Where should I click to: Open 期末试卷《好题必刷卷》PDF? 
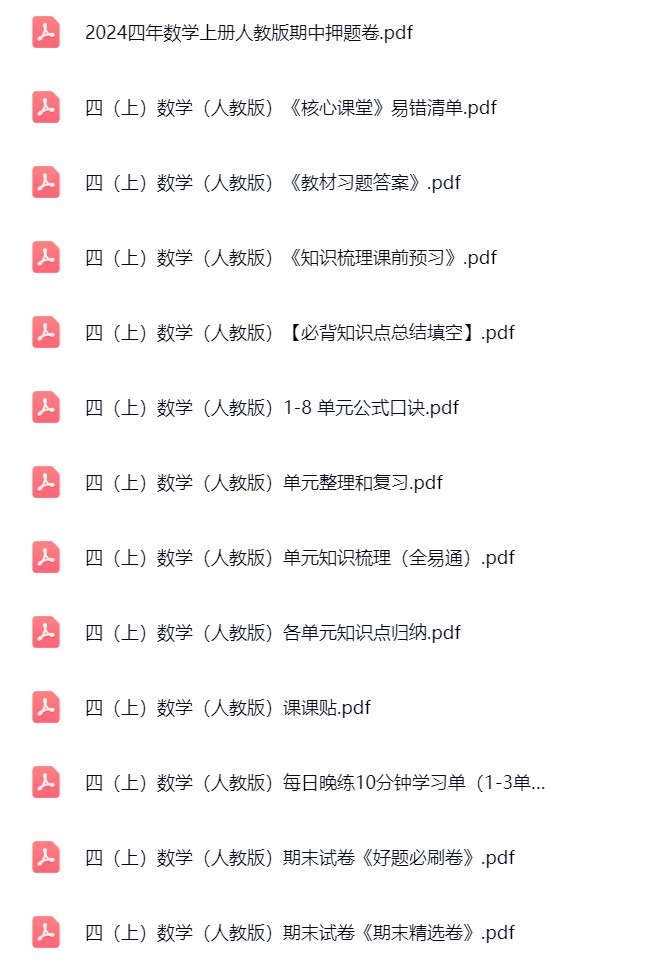pyautogui.click(x=299, y=858)
